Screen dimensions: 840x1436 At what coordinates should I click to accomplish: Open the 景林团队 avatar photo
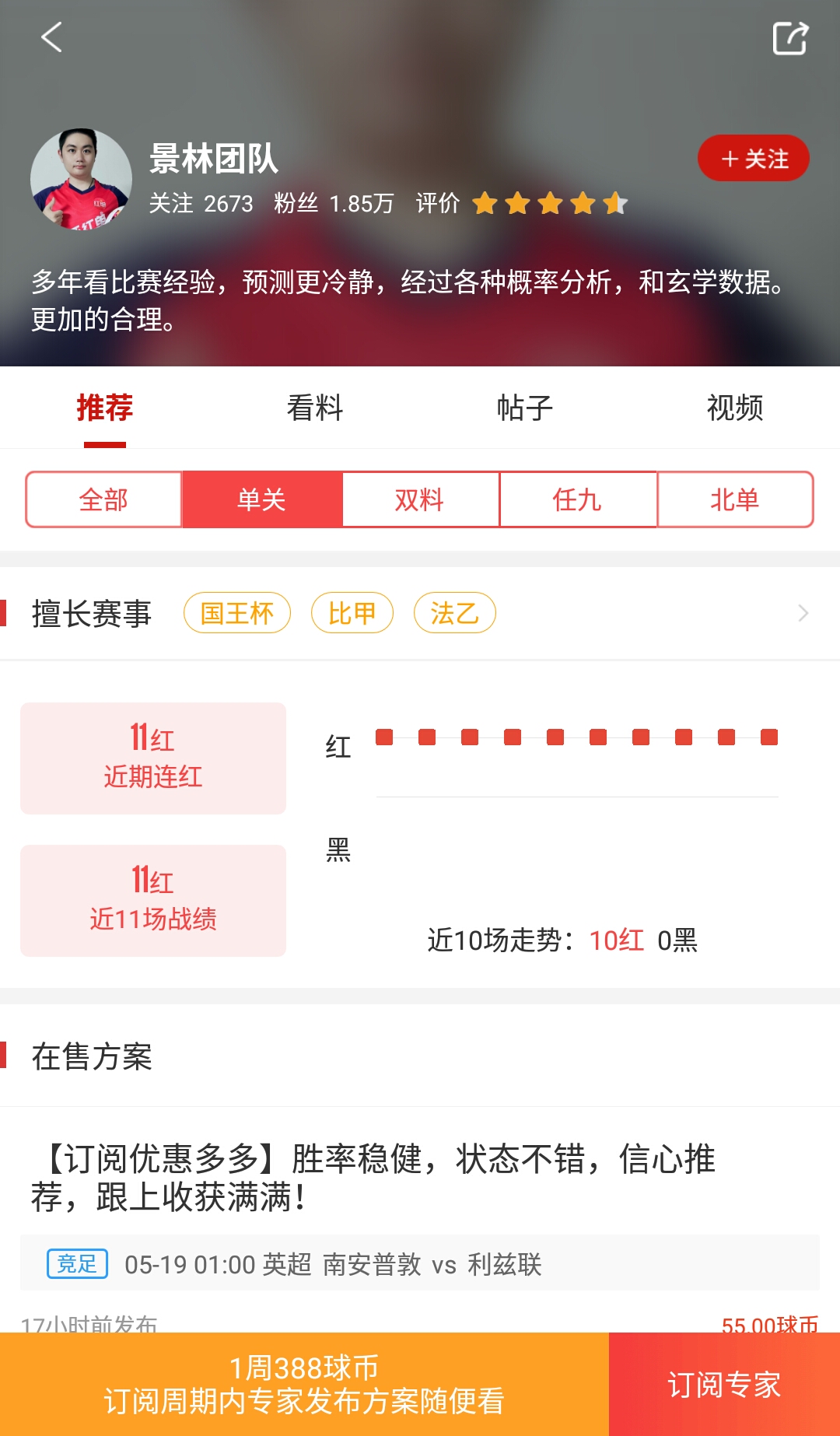(x=81, y=180)
